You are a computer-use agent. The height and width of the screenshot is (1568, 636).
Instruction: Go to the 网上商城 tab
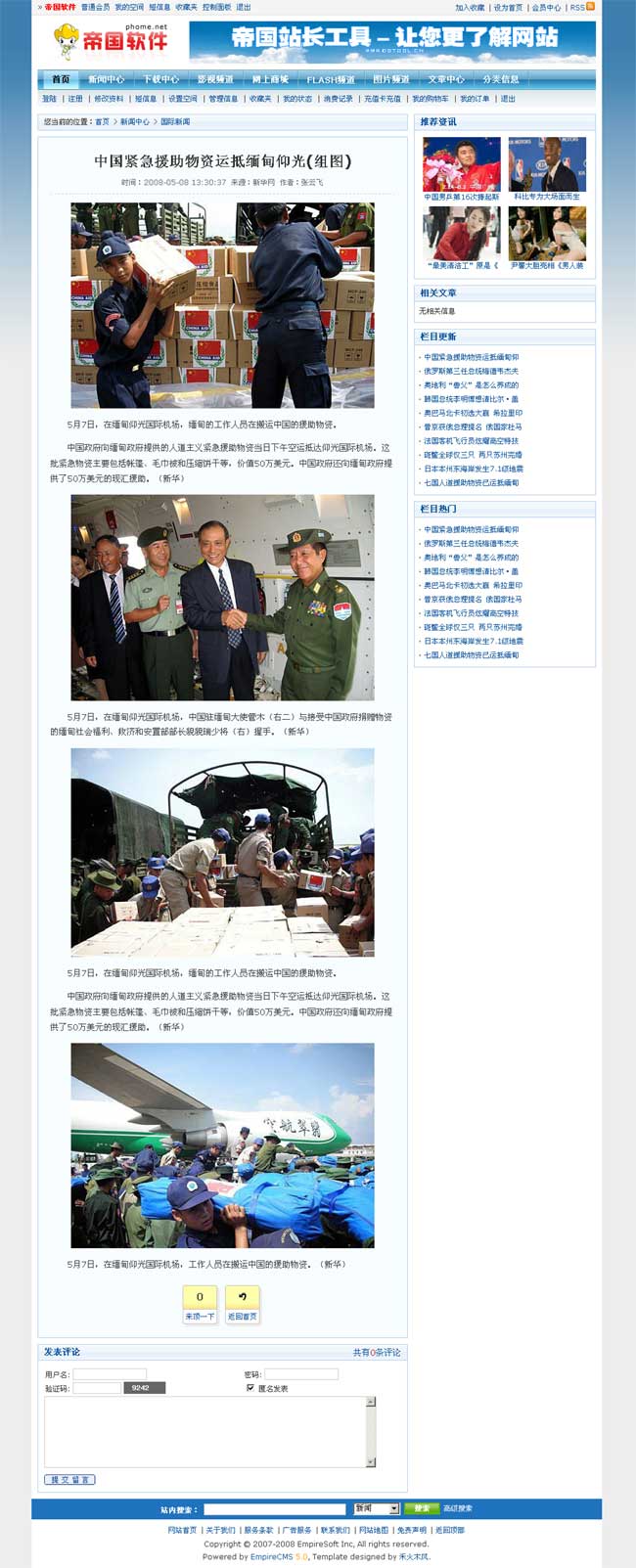270,79
